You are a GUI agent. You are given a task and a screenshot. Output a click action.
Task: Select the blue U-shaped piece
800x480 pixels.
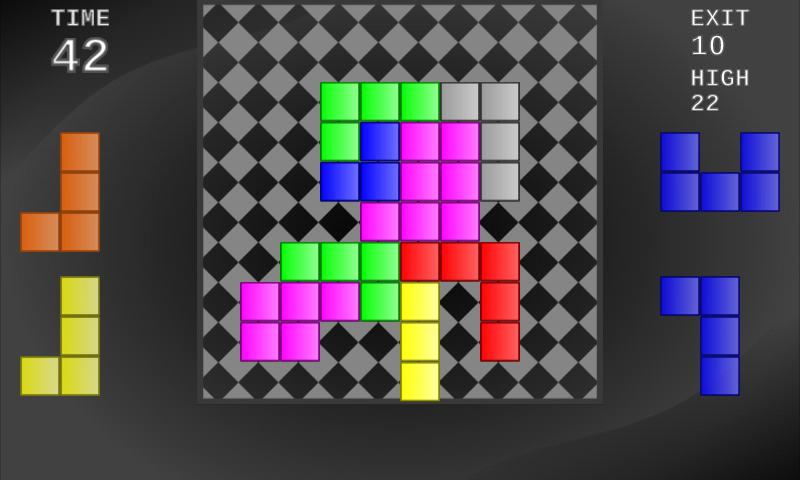click(720, 191)
